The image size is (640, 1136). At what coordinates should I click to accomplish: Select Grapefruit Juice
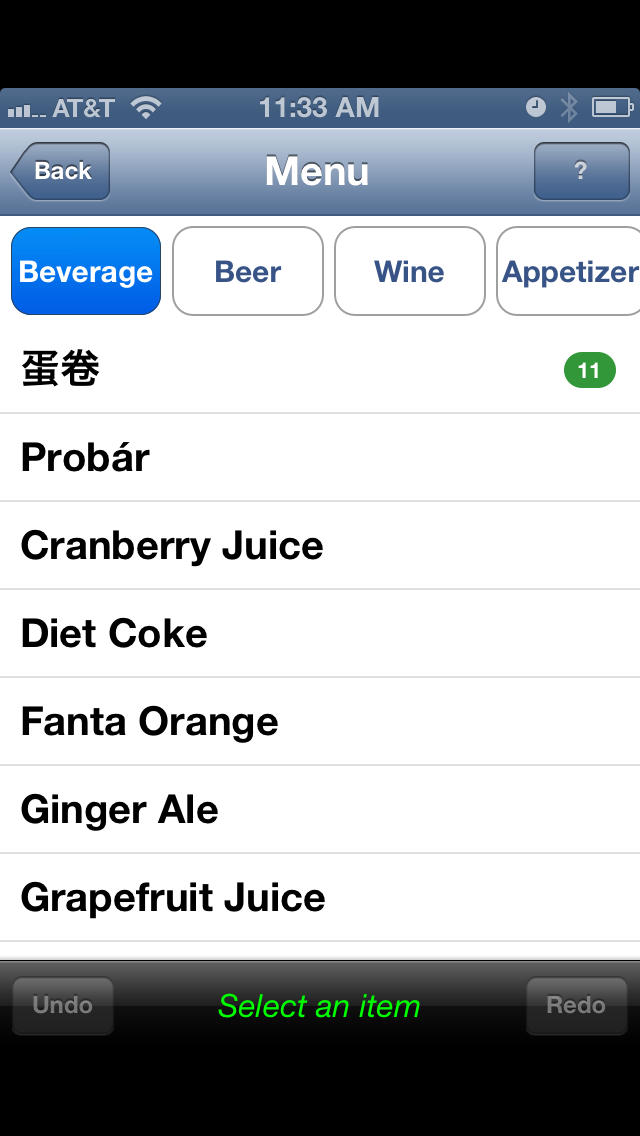click(x=320, y=898)
